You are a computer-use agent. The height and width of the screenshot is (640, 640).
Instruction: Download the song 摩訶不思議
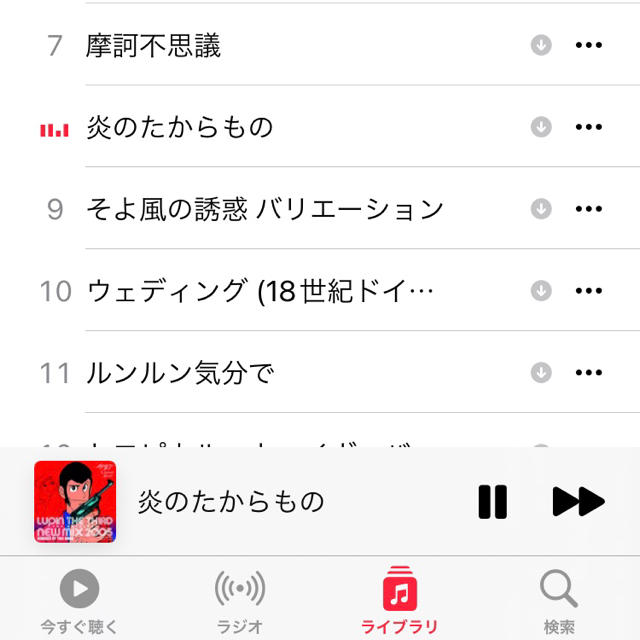[541, 46]
